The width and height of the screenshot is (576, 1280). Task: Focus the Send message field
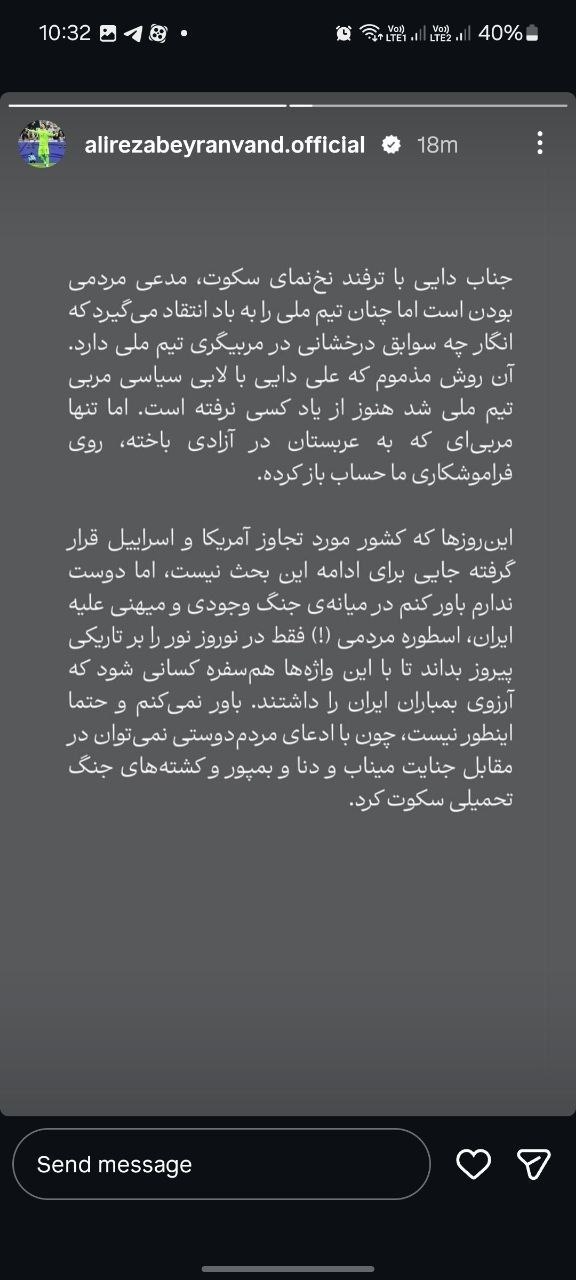pyautogui.click(x=221, y=1164)
